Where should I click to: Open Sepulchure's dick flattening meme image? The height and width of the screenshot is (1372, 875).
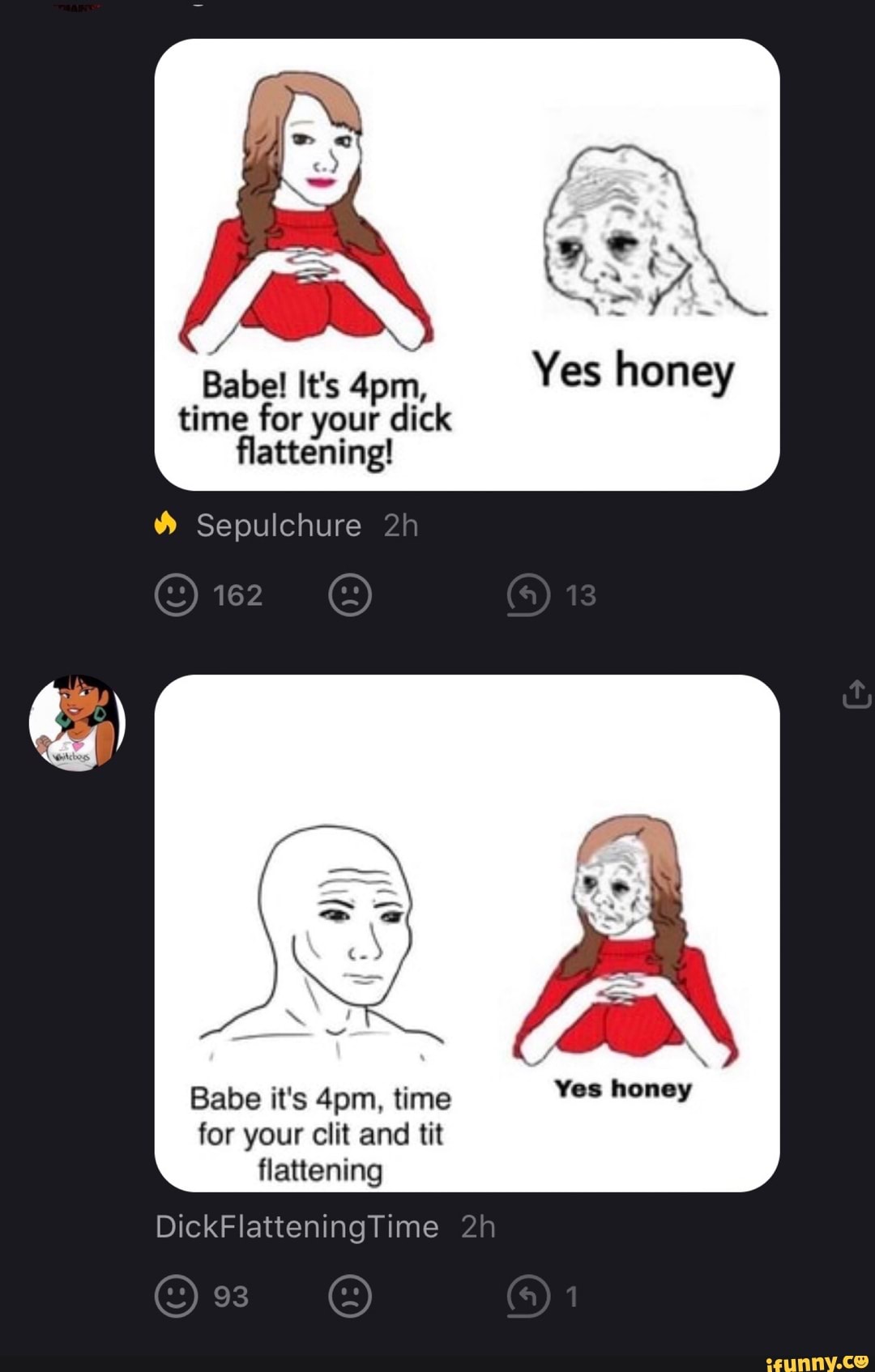pos(467,265)
